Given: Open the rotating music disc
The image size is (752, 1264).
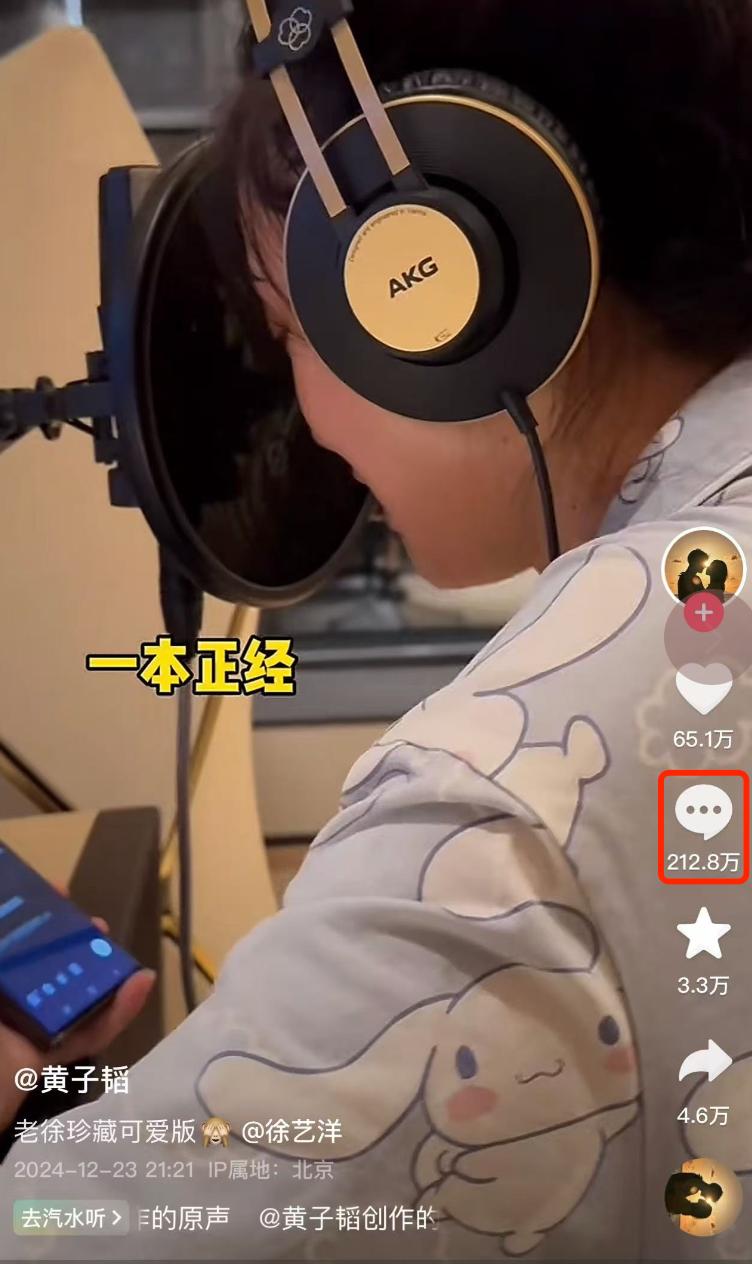Looking at the screenshot, I should pos(703,1197).
